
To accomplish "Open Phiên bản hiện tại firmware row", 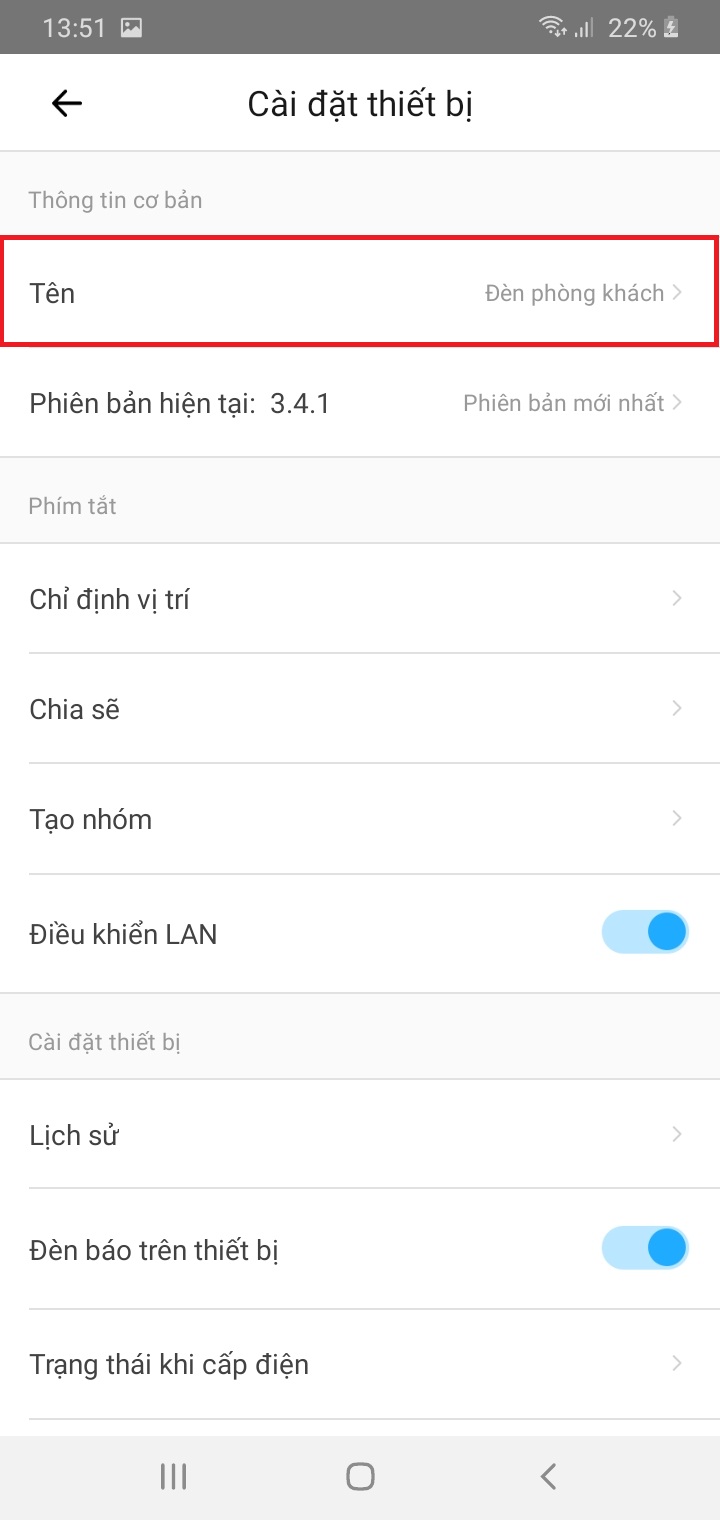I will tap(360, 403).
